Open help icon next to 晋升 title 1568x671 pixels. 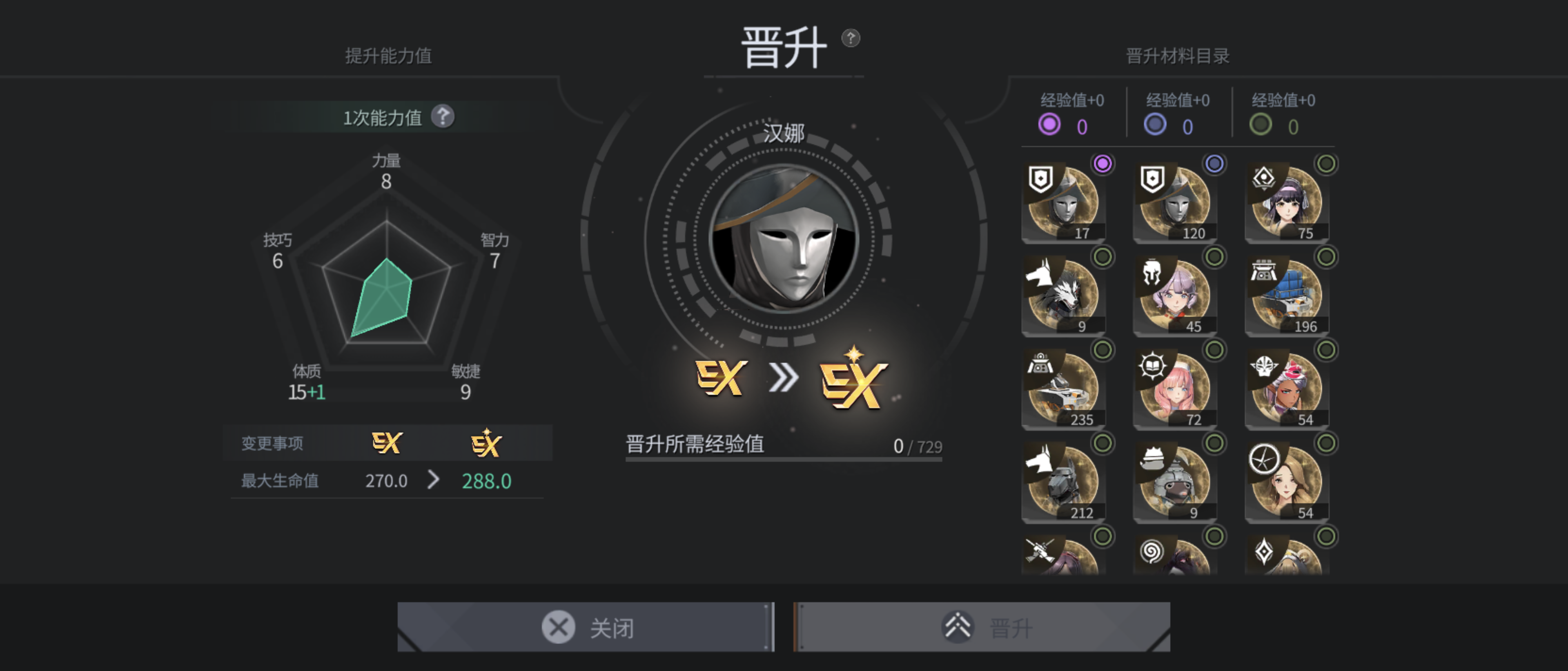pyautogui.click(x=850, y=38)
